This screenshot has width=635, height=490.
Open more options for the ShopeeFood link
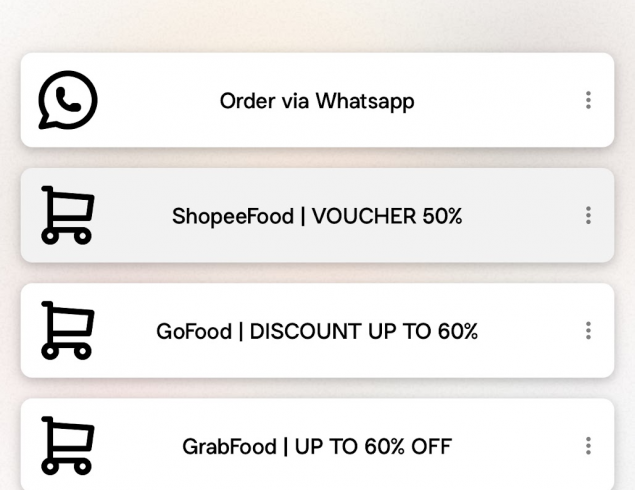click(x=588, y=216)
